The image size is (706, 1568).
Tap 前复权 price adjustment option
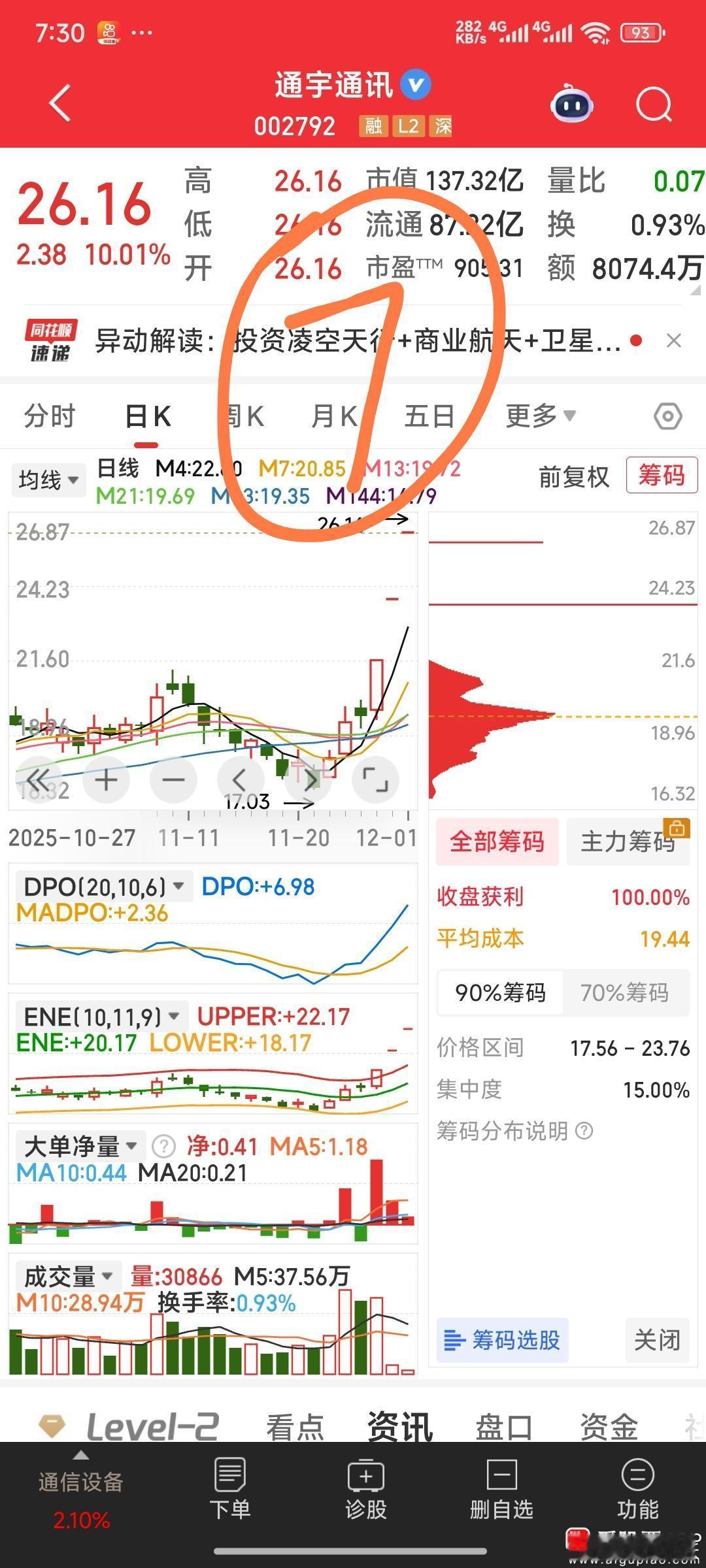click(574, 477)
